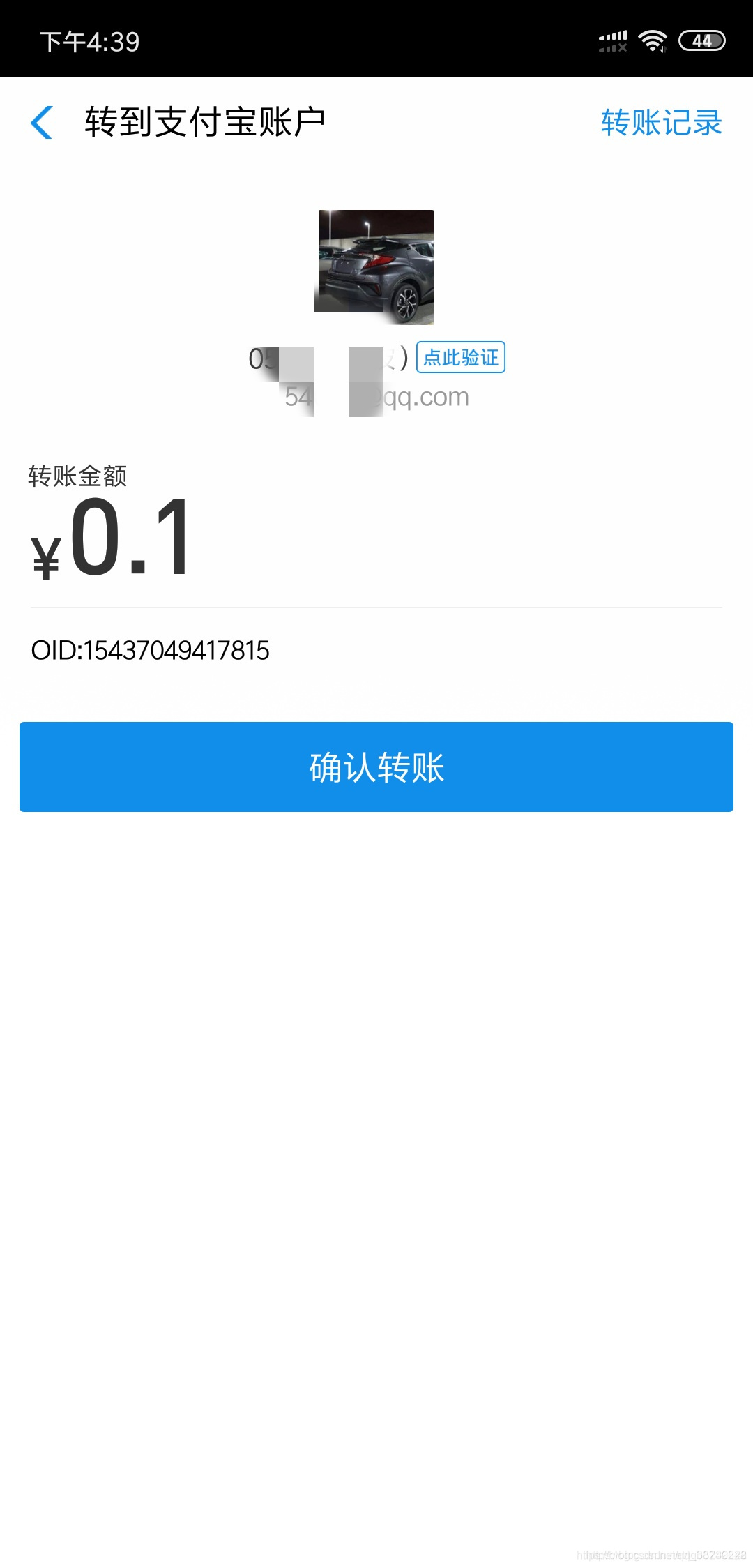Tap the transfer amount ¥0.1 to edit

(112, 544)
